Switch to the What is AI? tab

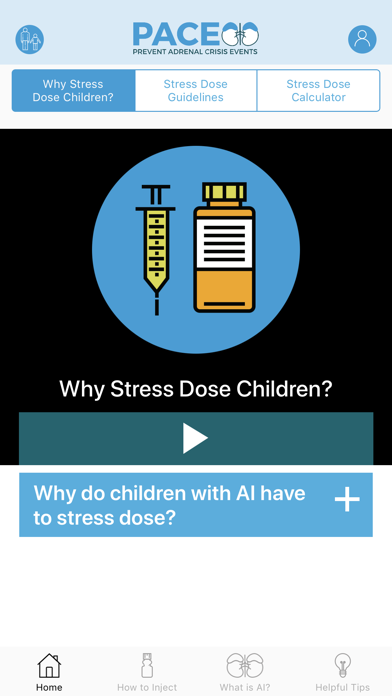click(x=245, y=672)
